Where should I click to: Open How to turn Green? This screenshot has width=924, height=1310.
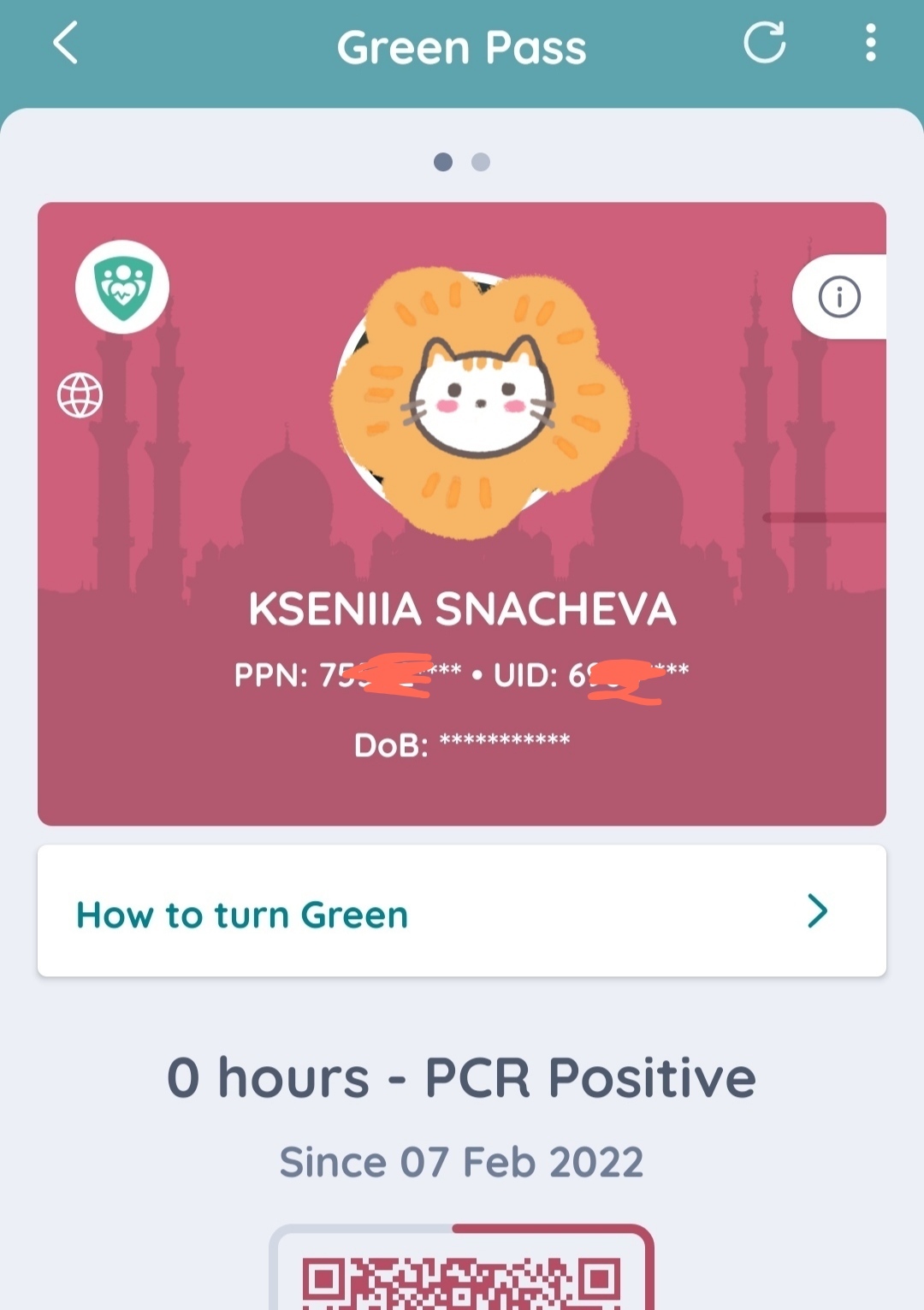[462, 911]
